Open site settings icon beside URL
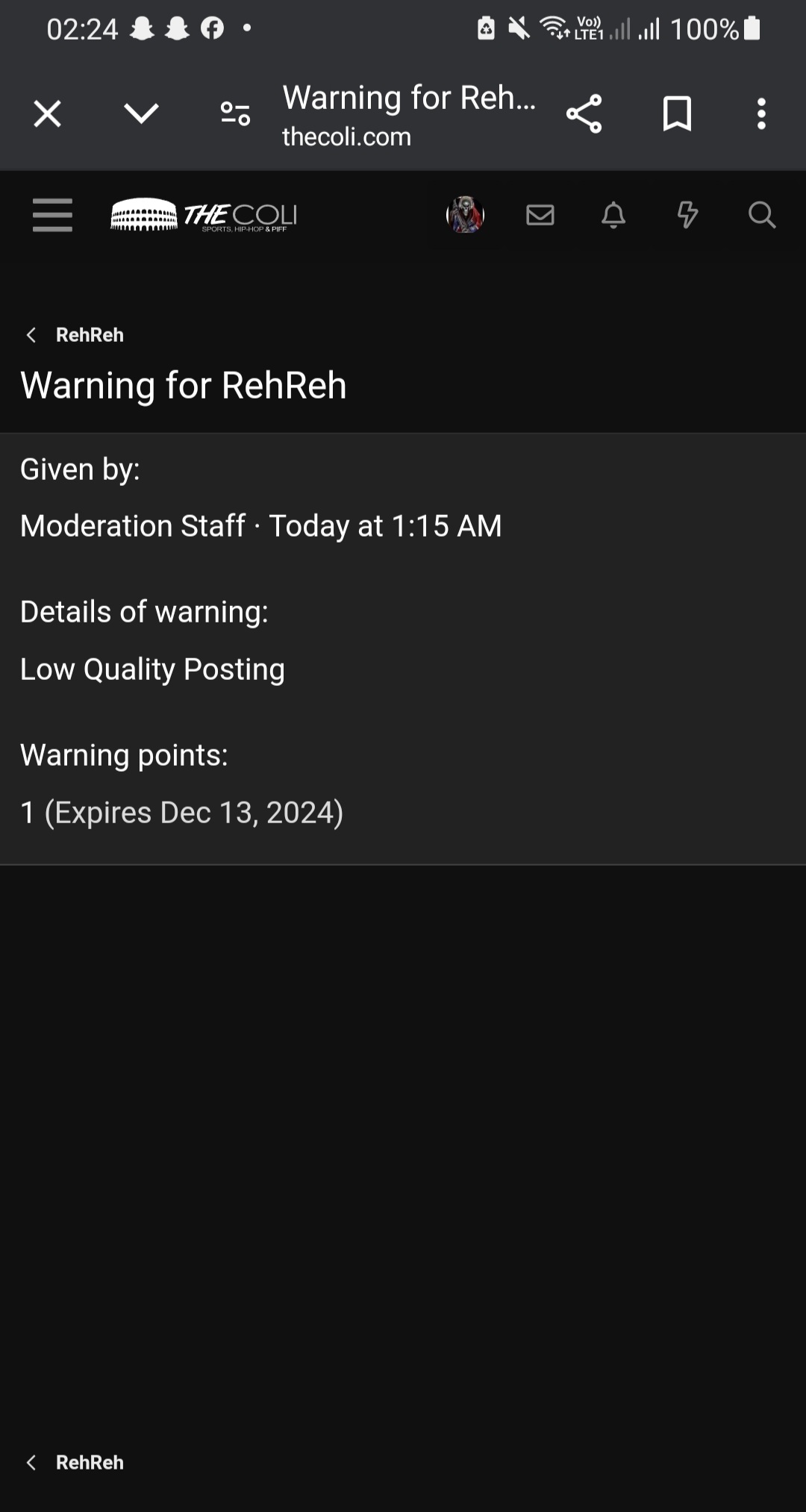Screen dimensions: 806x1512 [235, 114]
